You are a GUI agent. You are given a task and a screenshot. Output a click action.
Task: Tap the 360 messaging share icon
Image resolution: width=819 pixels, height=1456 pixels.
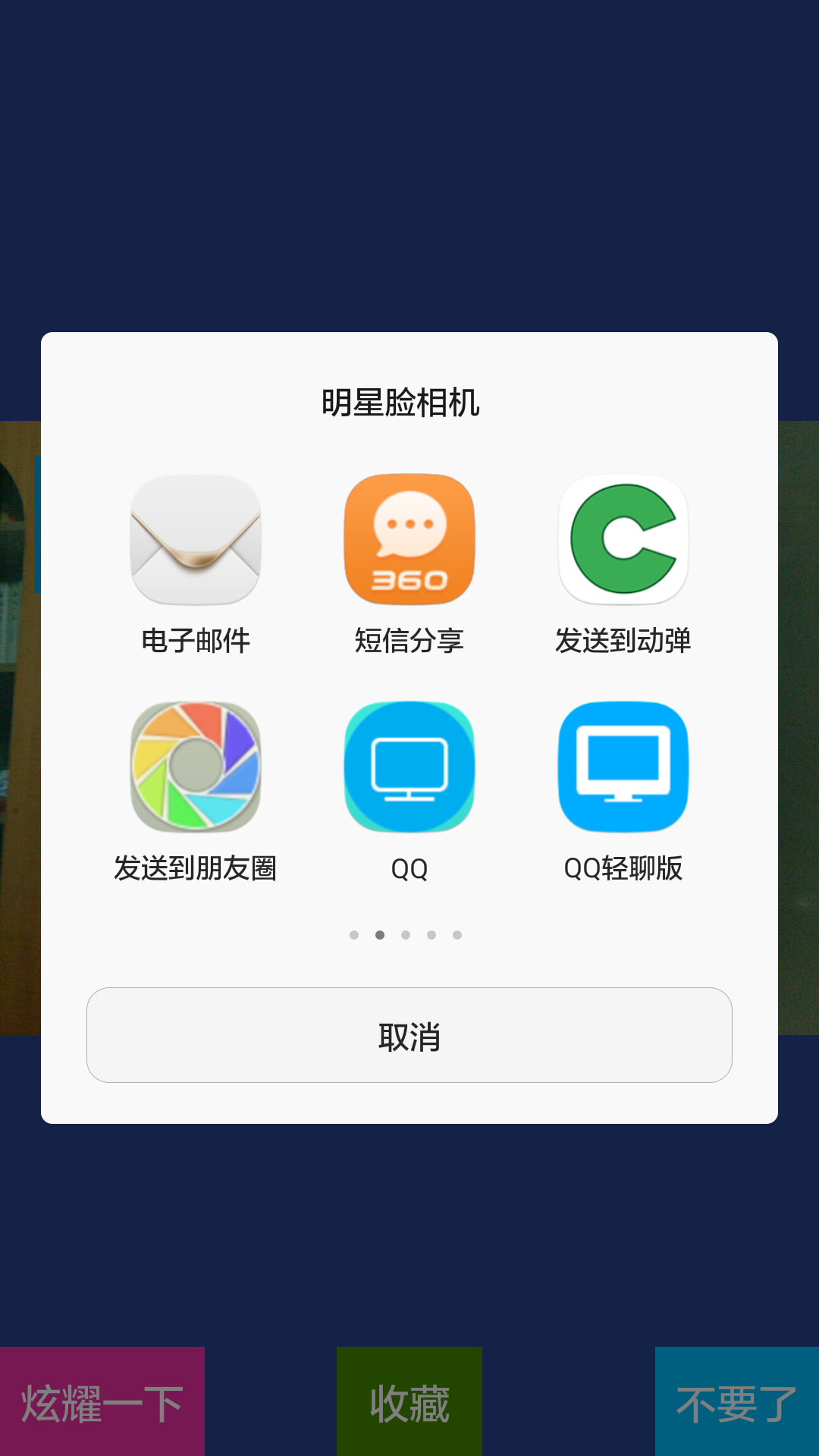(x=409, y=538)
